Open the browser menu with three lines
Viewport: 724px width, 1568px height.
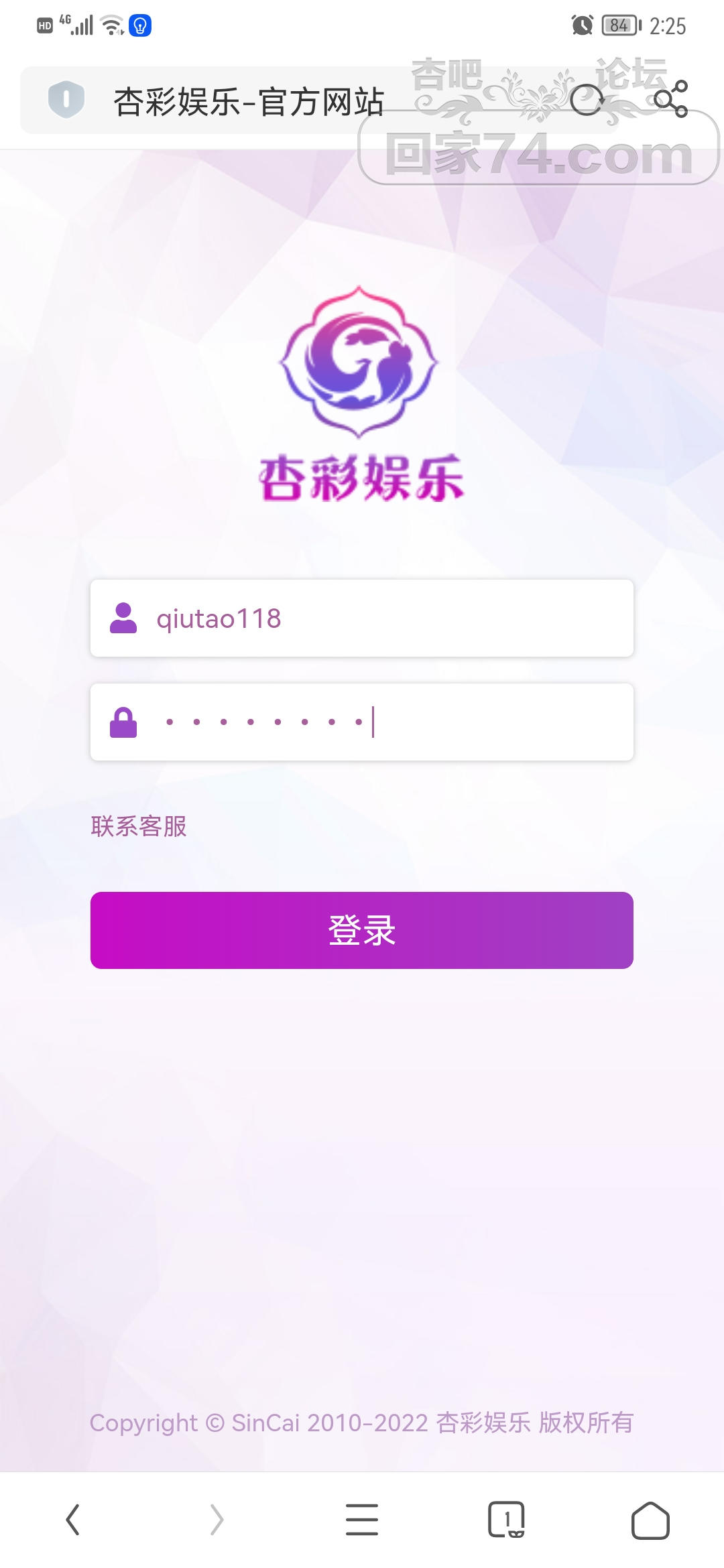coord(362,1520)
